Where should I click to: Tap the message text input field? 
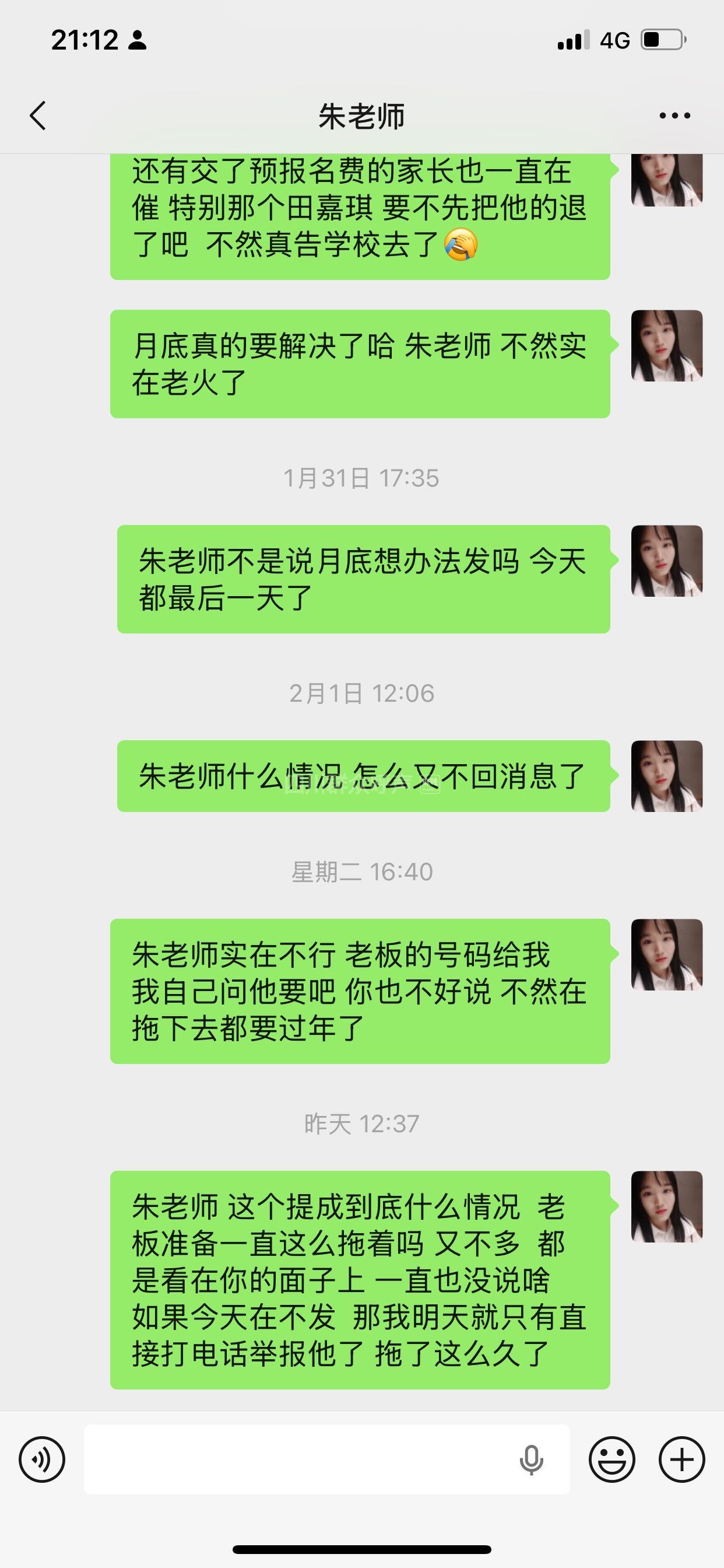(x=298, y=1459)
